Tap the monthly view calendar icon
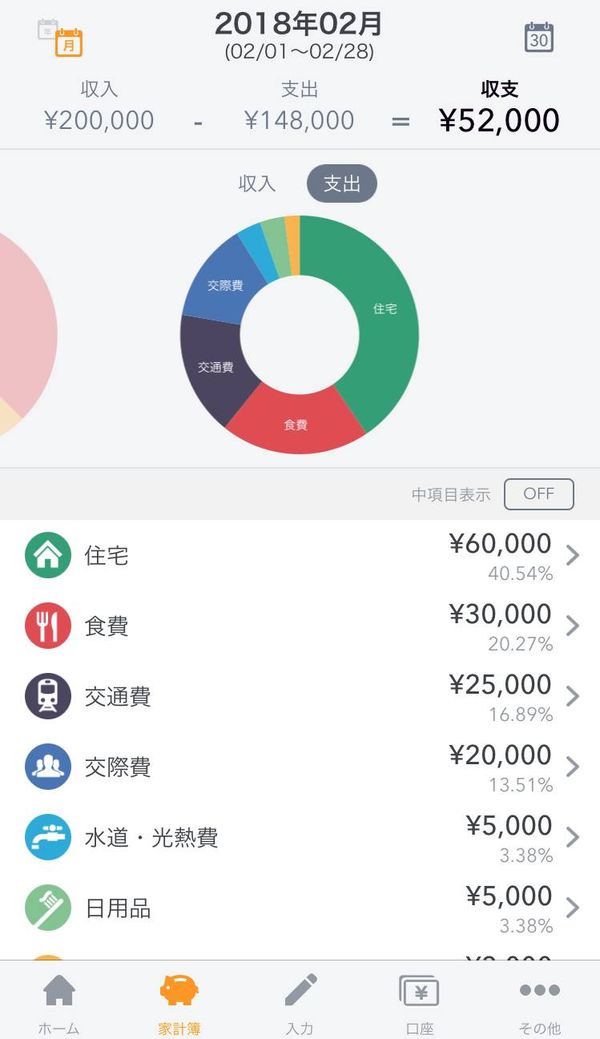Image resolution: width=600 pixels, height=1039 pixels. 60,38
